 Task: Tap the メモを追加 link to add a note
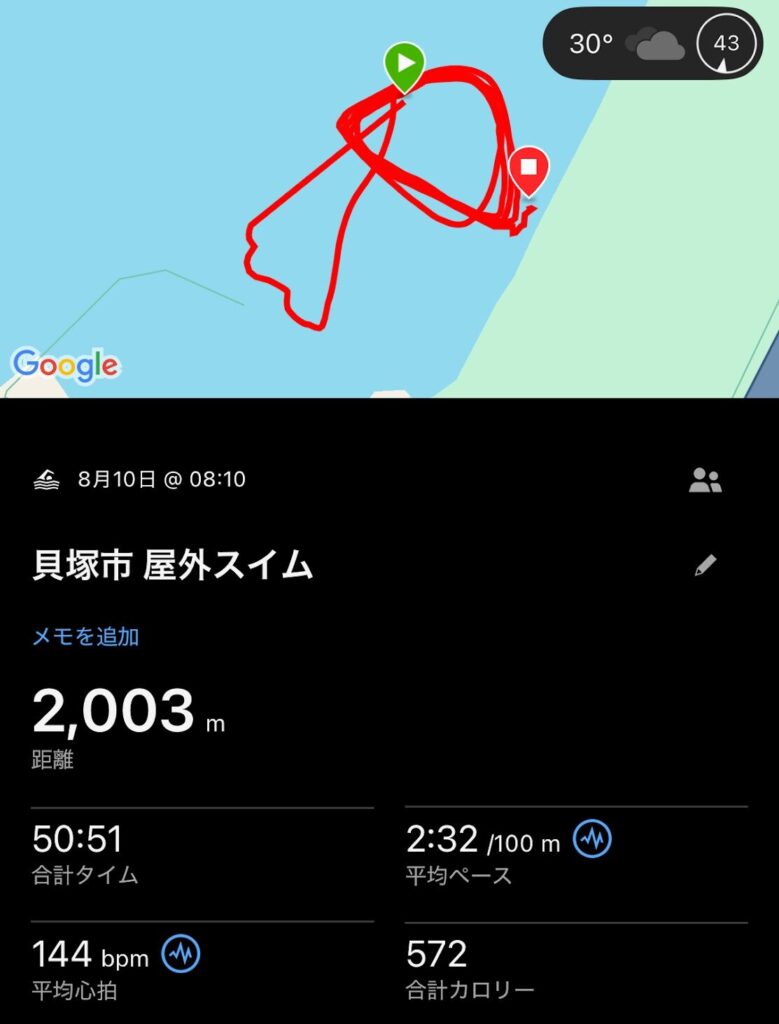pos(86,636)
